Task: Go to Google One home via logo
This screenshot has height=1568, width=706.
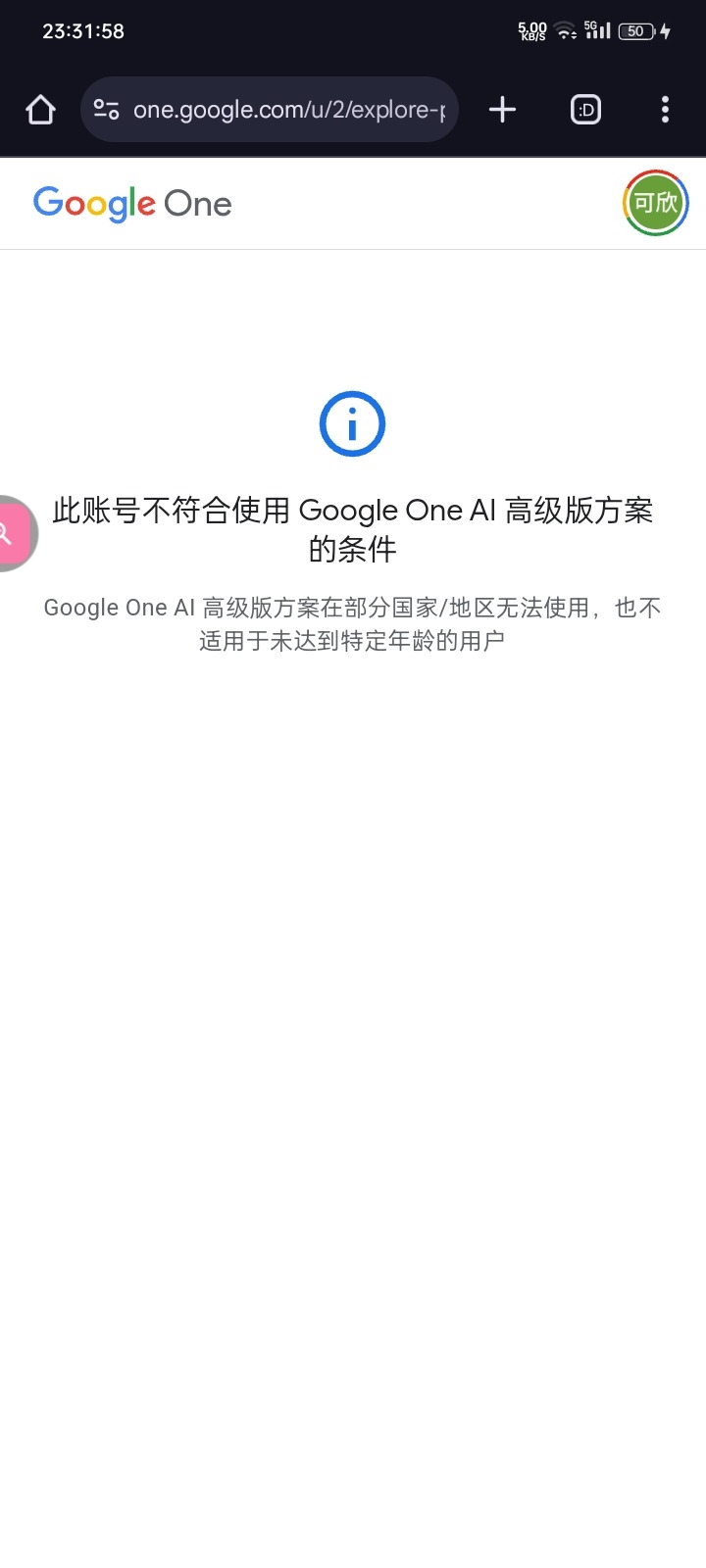Action: pos(132,204)
